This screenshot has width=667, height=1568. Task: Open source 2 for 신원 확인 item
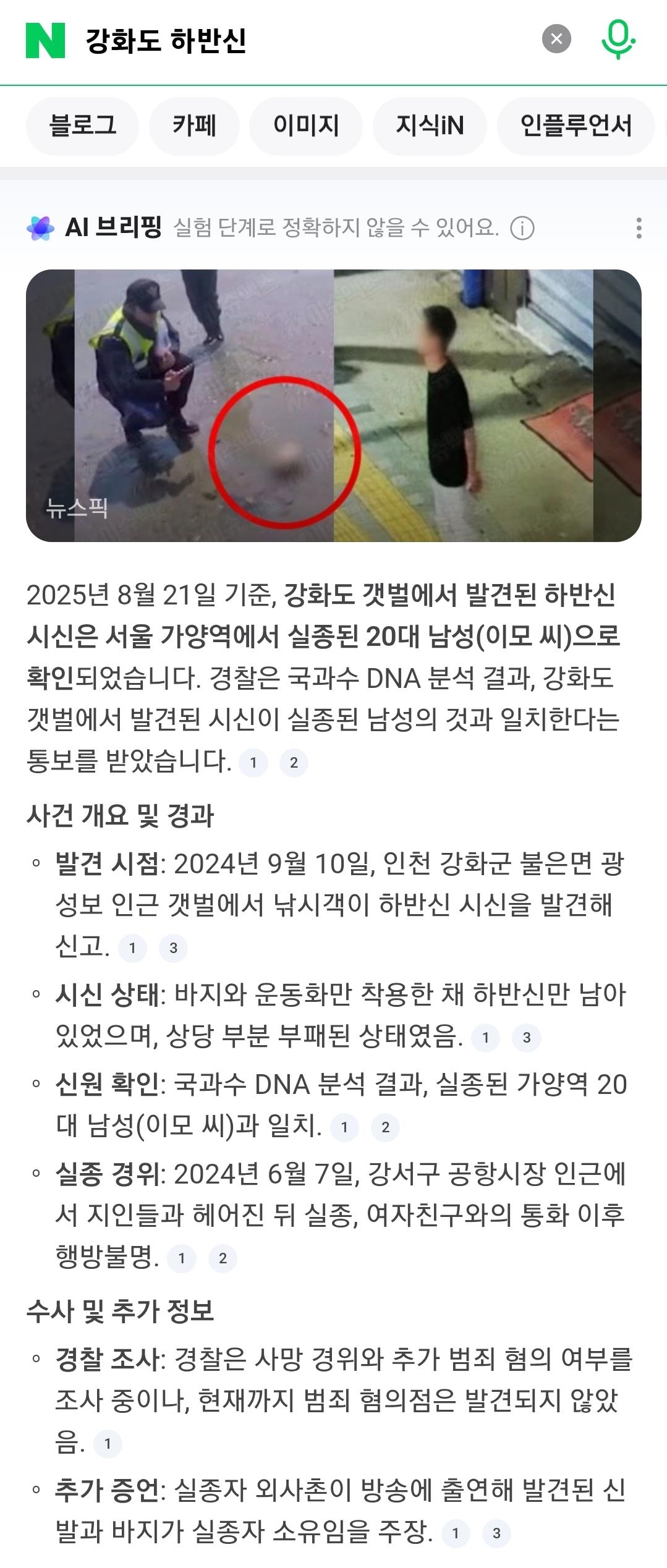point(385,1127)
